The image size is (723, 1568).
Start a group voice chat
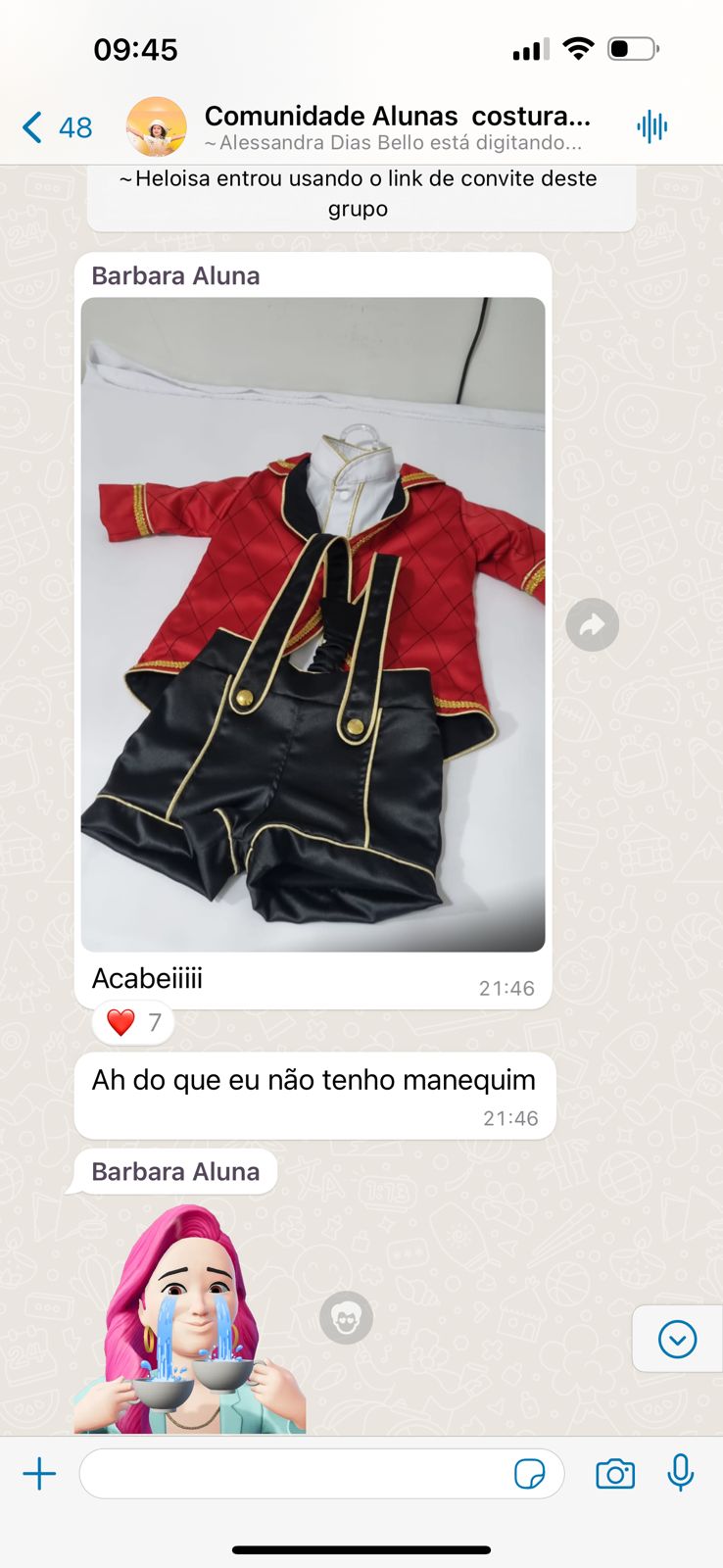pos(651,126)
